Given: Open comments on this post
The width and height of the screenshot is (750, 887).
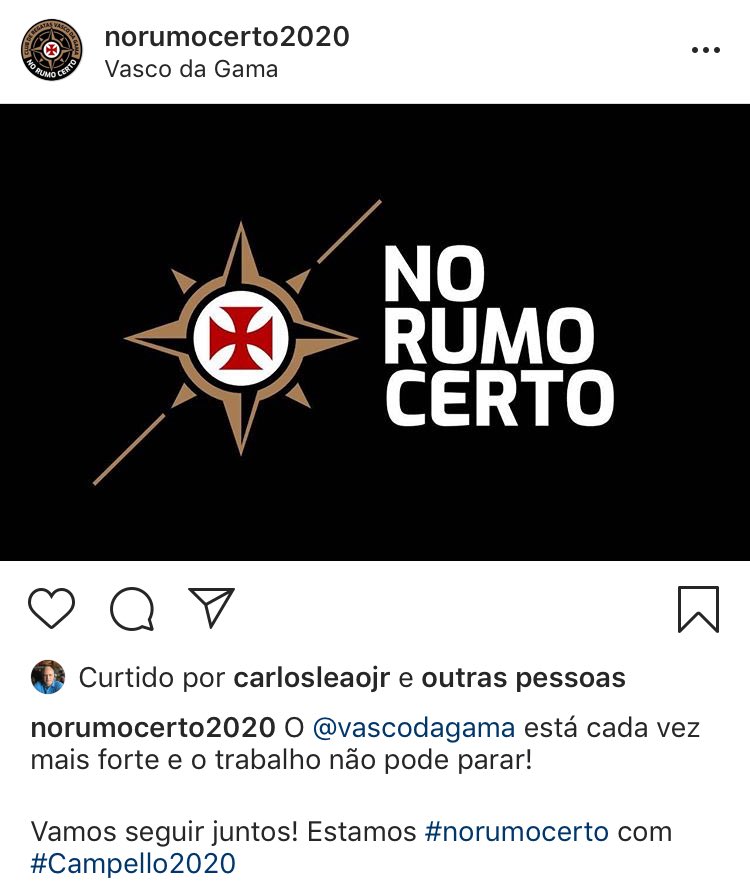Looking at the screenshot, I should (132, 609).
